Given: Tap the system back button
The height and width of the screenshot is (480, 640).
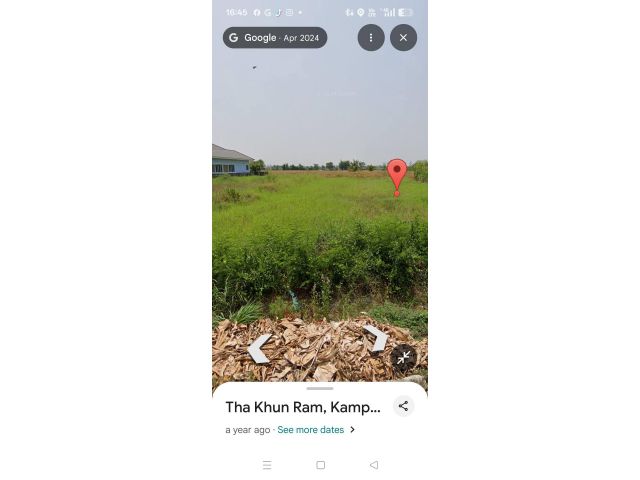Looking at the screenshot, I should pyautogui.click(x=374, y=465).
